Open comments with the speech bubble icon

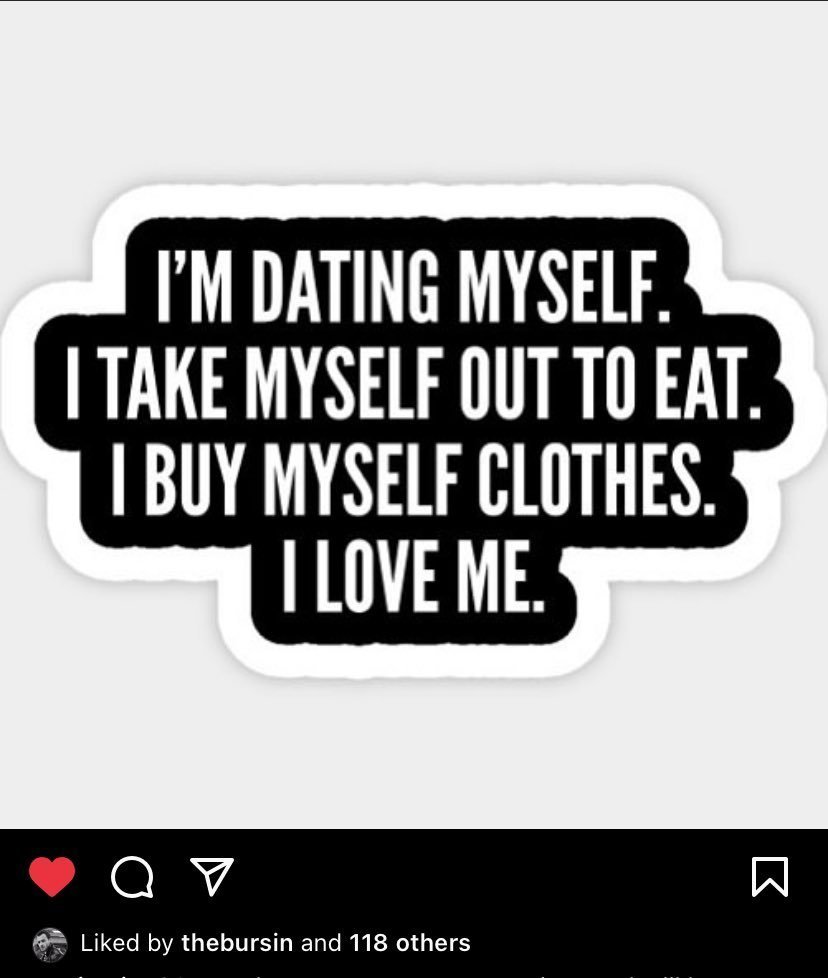point(132,877)
